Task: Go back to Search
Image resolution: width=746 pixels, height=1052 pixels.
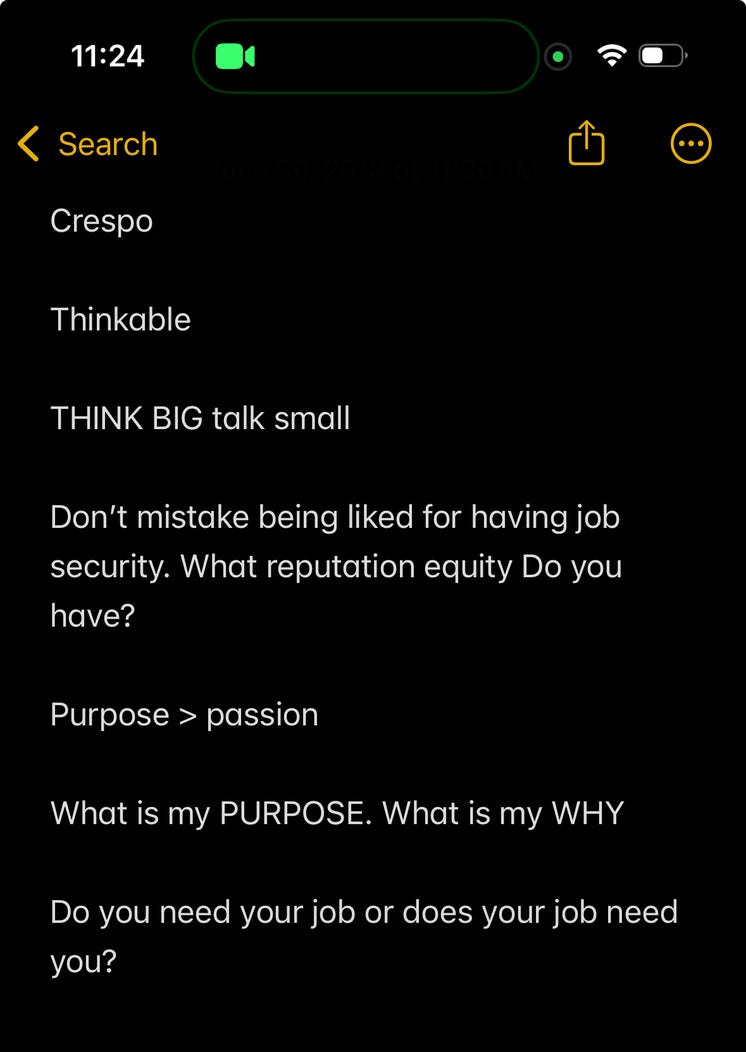Action: point(88,144)
